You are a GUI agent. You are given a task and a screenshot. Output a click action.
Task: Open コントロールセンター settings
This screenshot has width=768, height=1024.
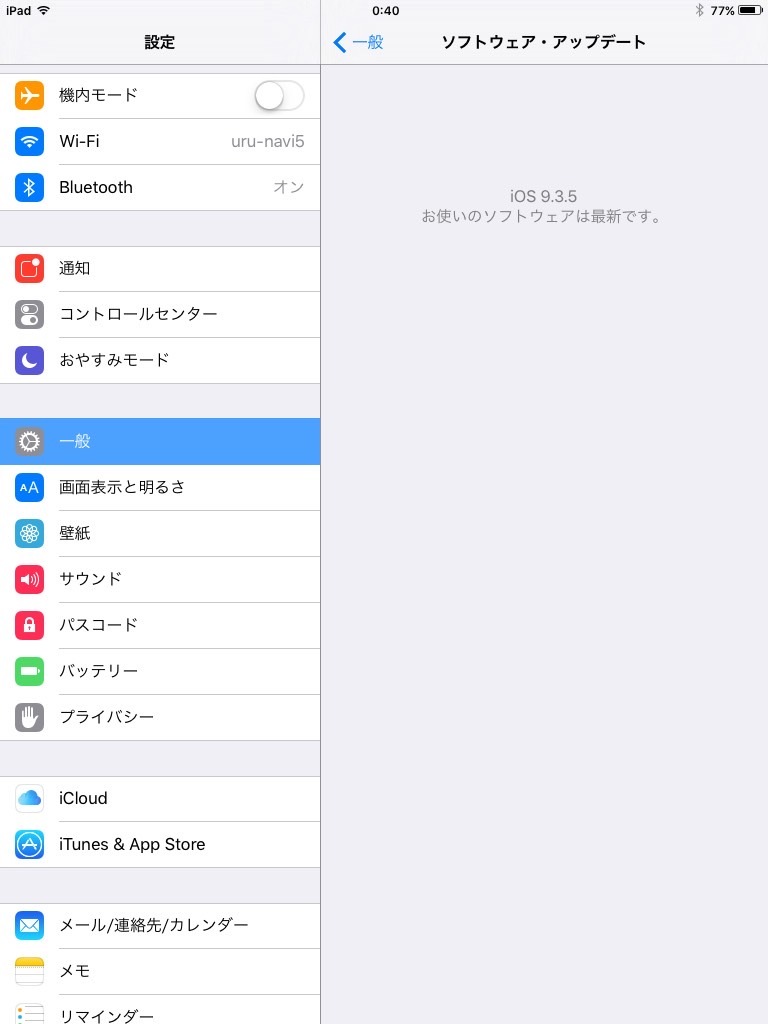tap(160, 314)
